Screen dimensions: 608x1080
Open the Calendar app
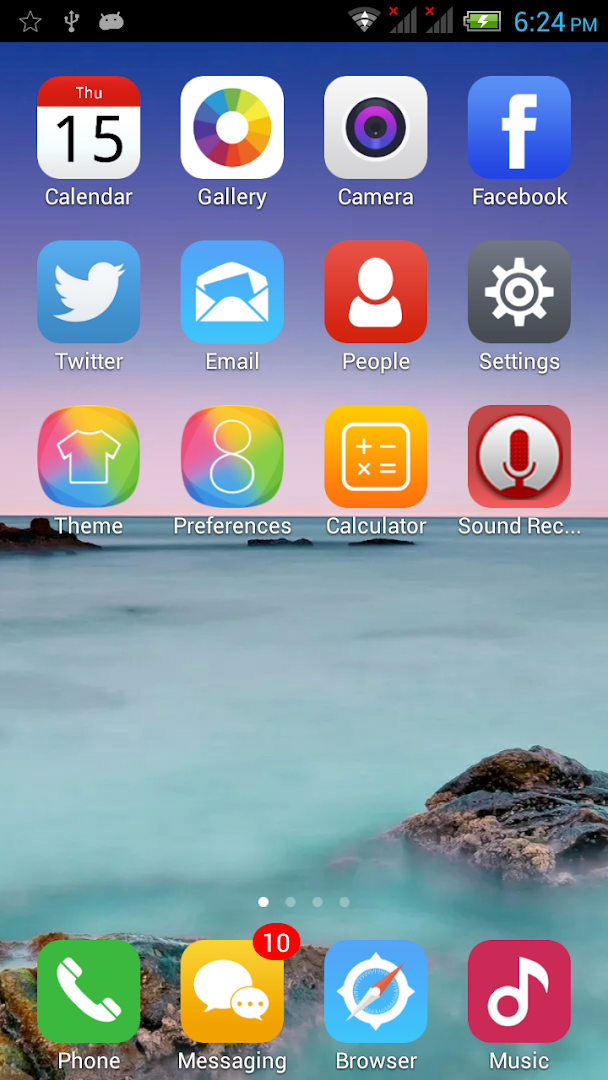(88, 128)
